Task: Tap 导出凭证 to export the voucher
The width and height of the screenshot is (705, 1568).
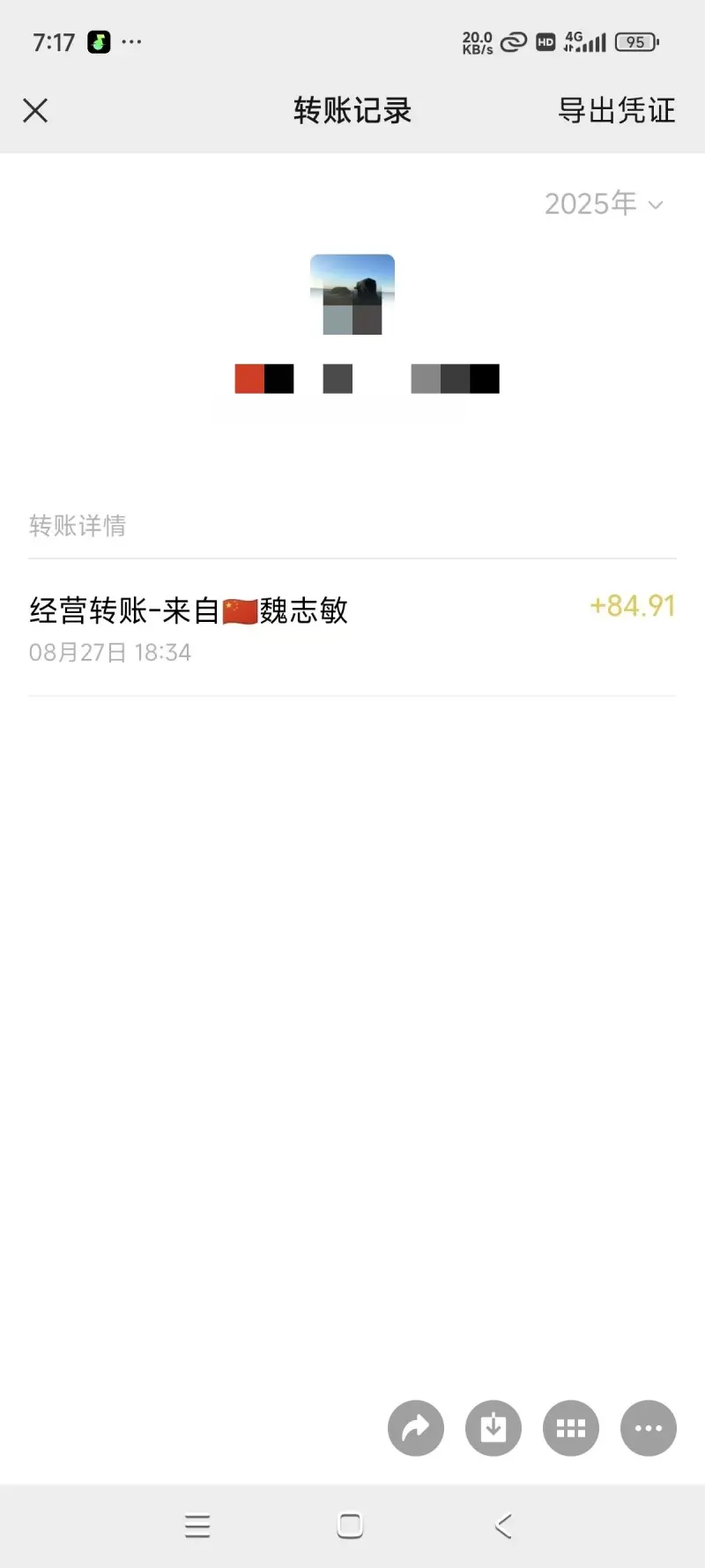Action: [616, 111]
